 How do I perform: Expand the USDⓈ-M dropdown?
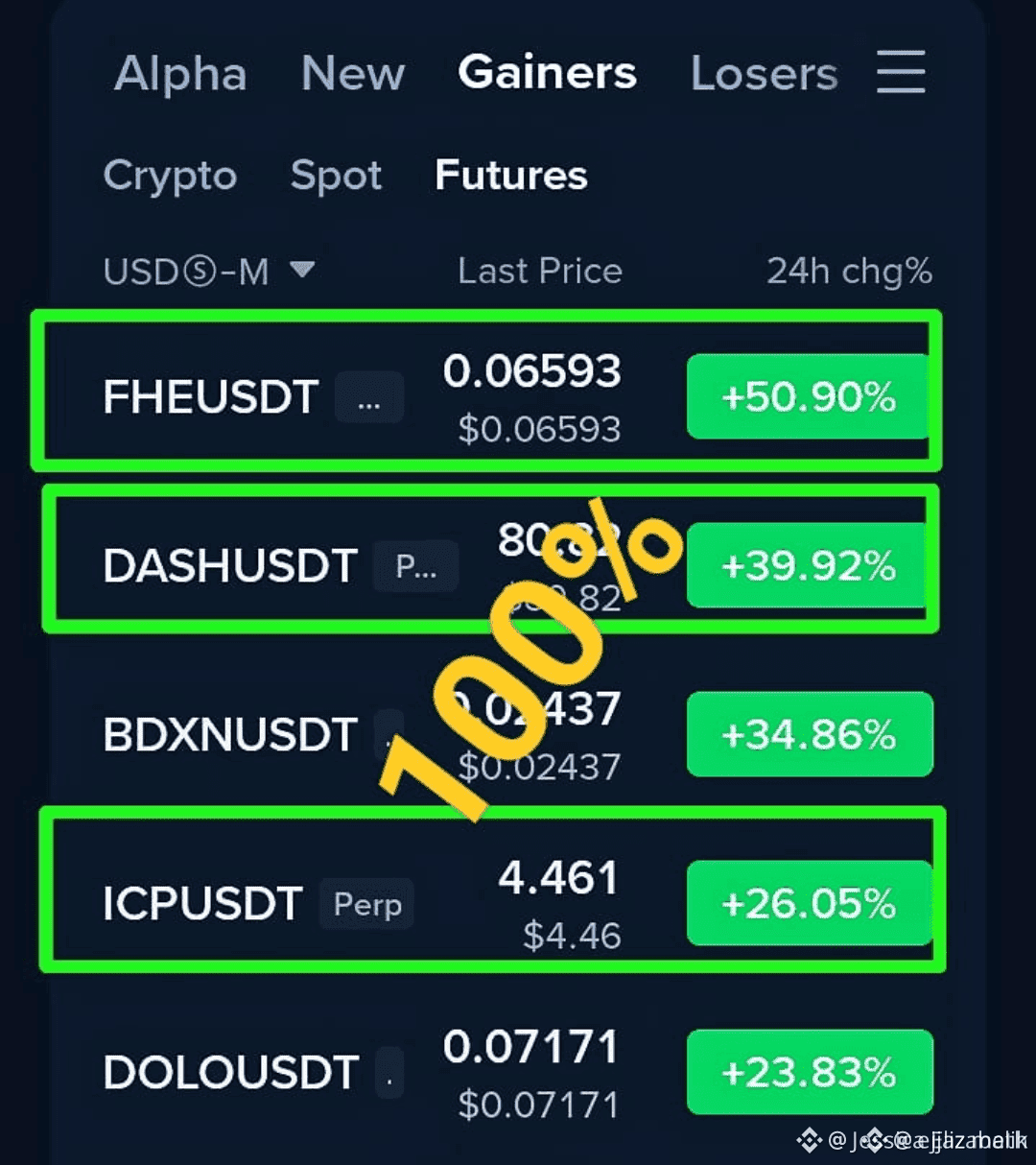208,272
